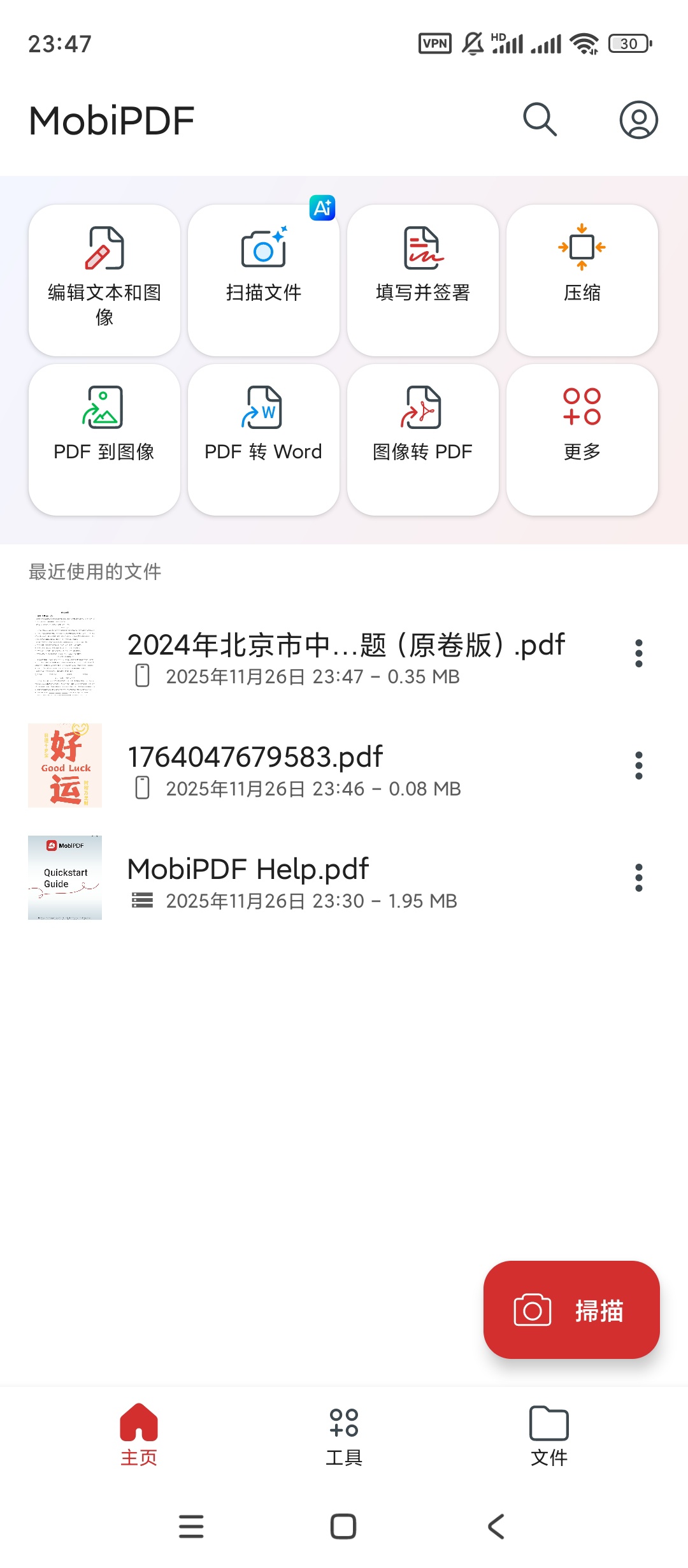Open options menu for 2024年北京市中 PDF
The height and width of the screenshot is (1568, 688).
pos(638,653)
